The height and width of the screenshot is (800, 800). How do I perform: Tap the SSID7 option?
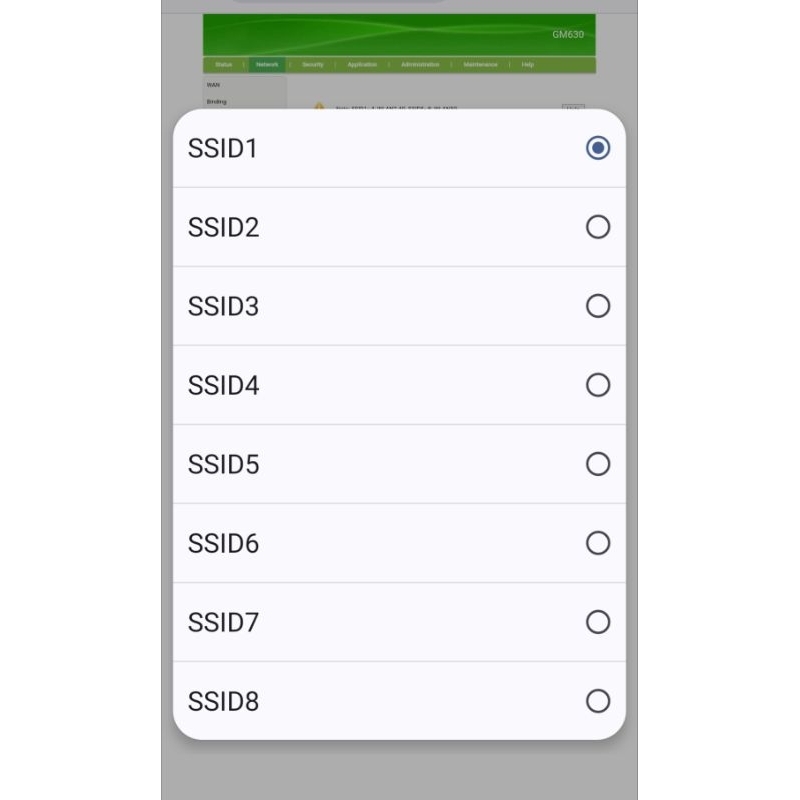point(597,622)
